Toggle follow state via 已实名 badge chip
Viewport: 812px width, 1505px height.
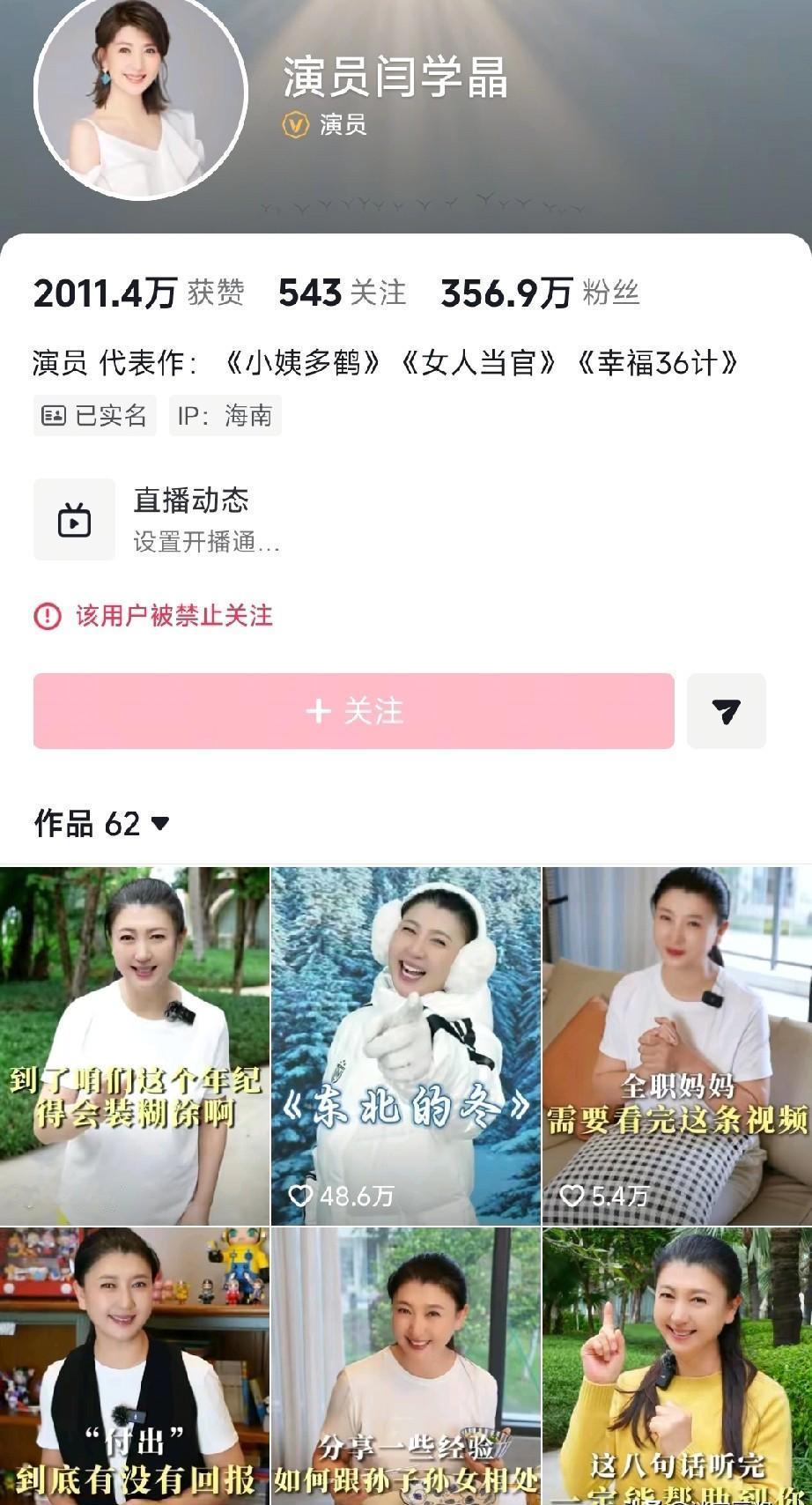[94, 414]
